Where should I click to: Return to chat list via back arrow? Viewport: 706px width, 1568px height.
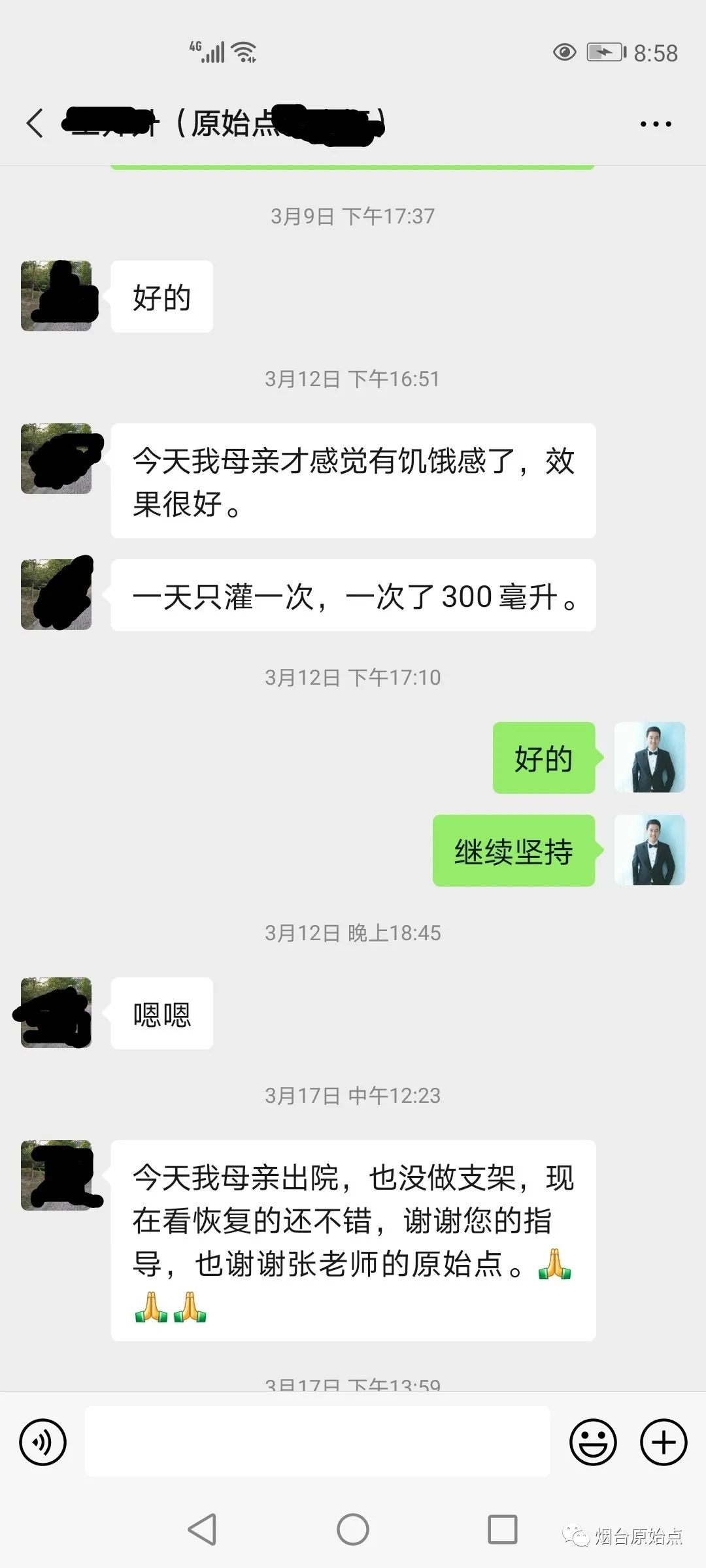point(36,122)
